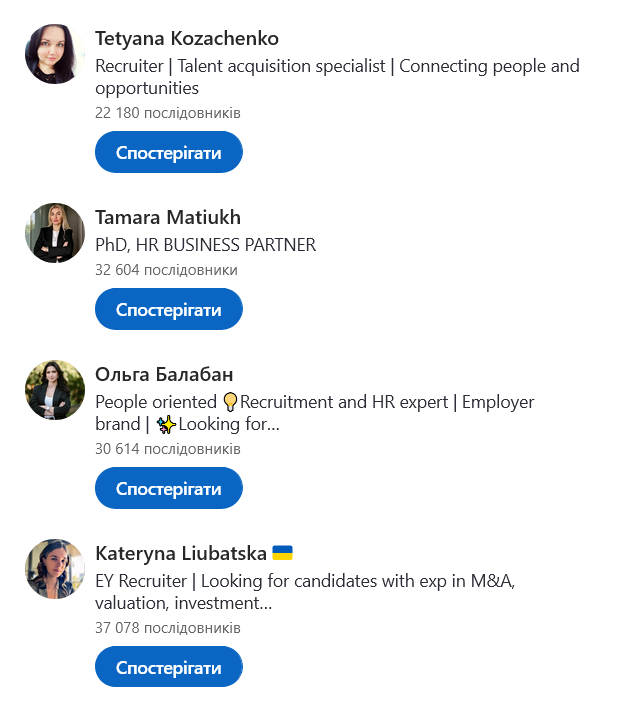Open Tetyana Kozachenko's profile name

point(187,39)
